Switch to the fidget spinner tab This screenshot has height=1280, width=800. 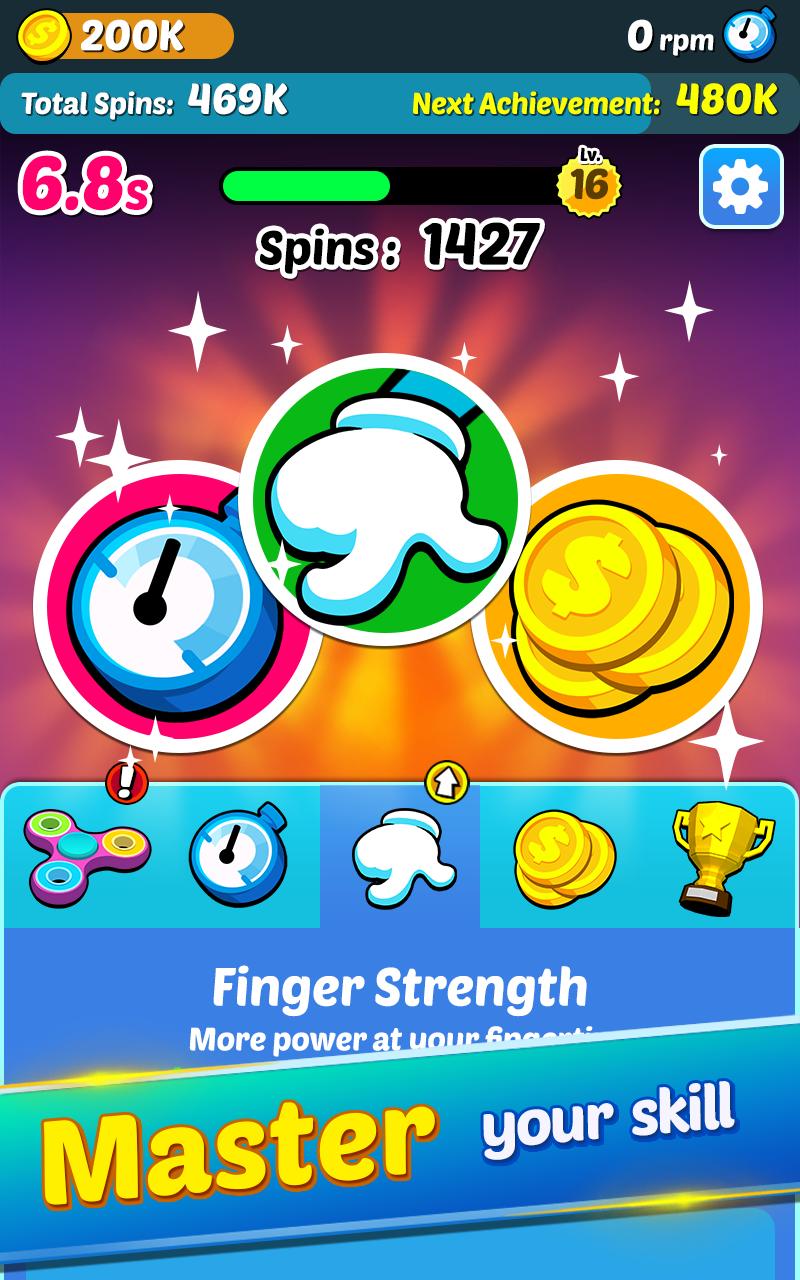click(88, 857)
